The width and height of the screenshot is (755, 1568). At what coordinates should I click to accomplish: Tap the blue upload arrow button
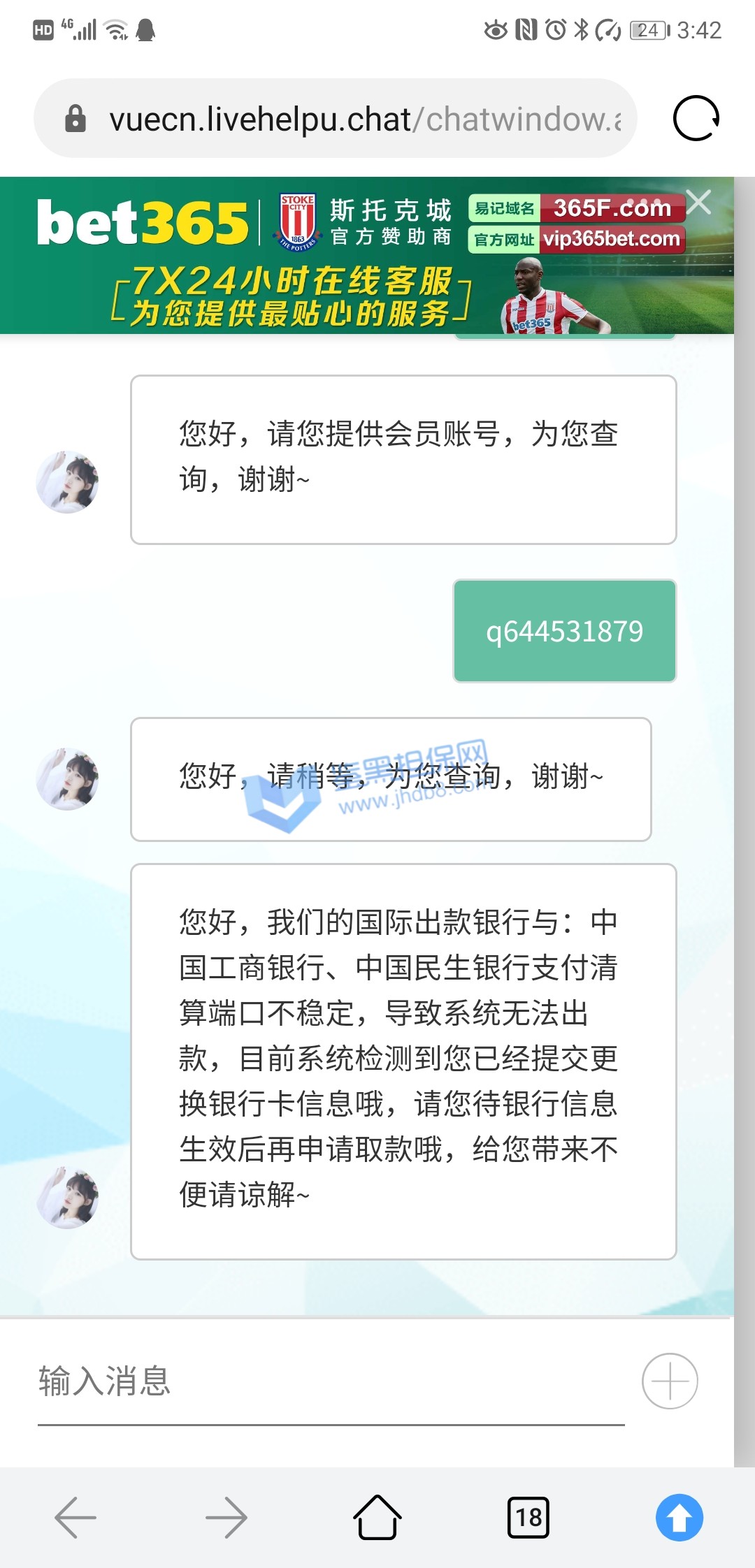[679, 1518]
